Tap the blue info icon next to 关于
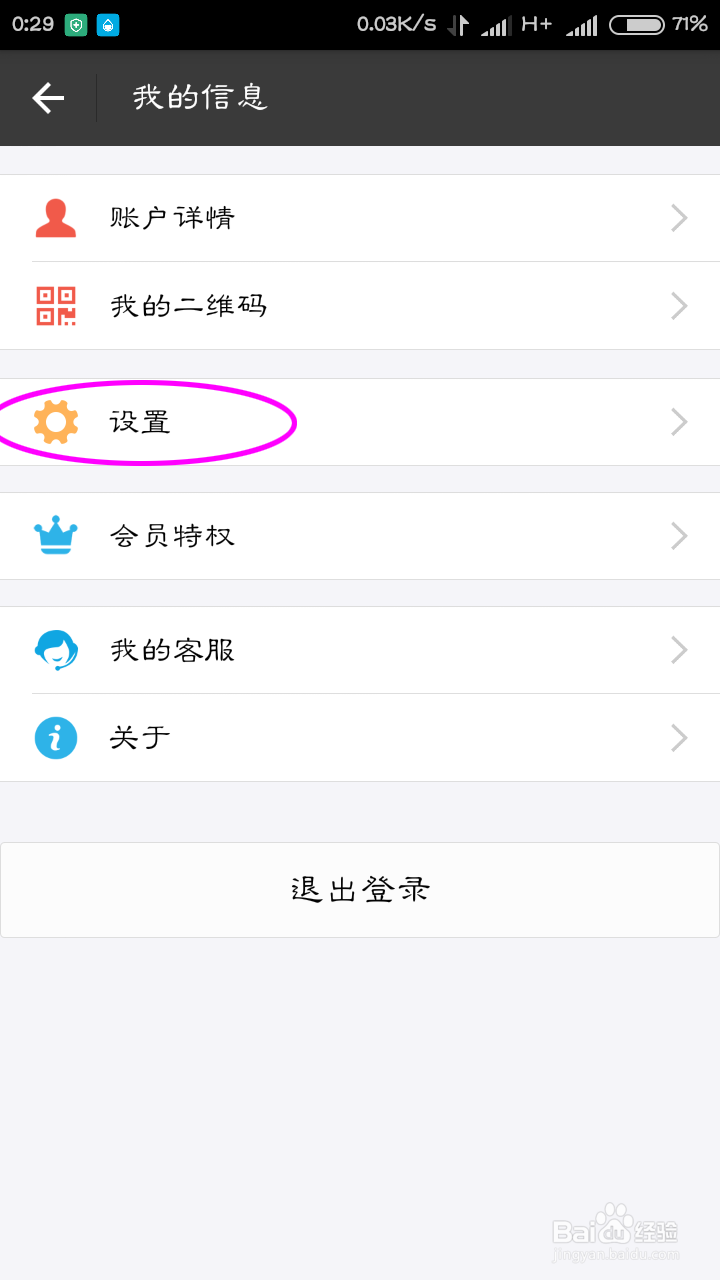720x1280 pixels. click(58, 737)
